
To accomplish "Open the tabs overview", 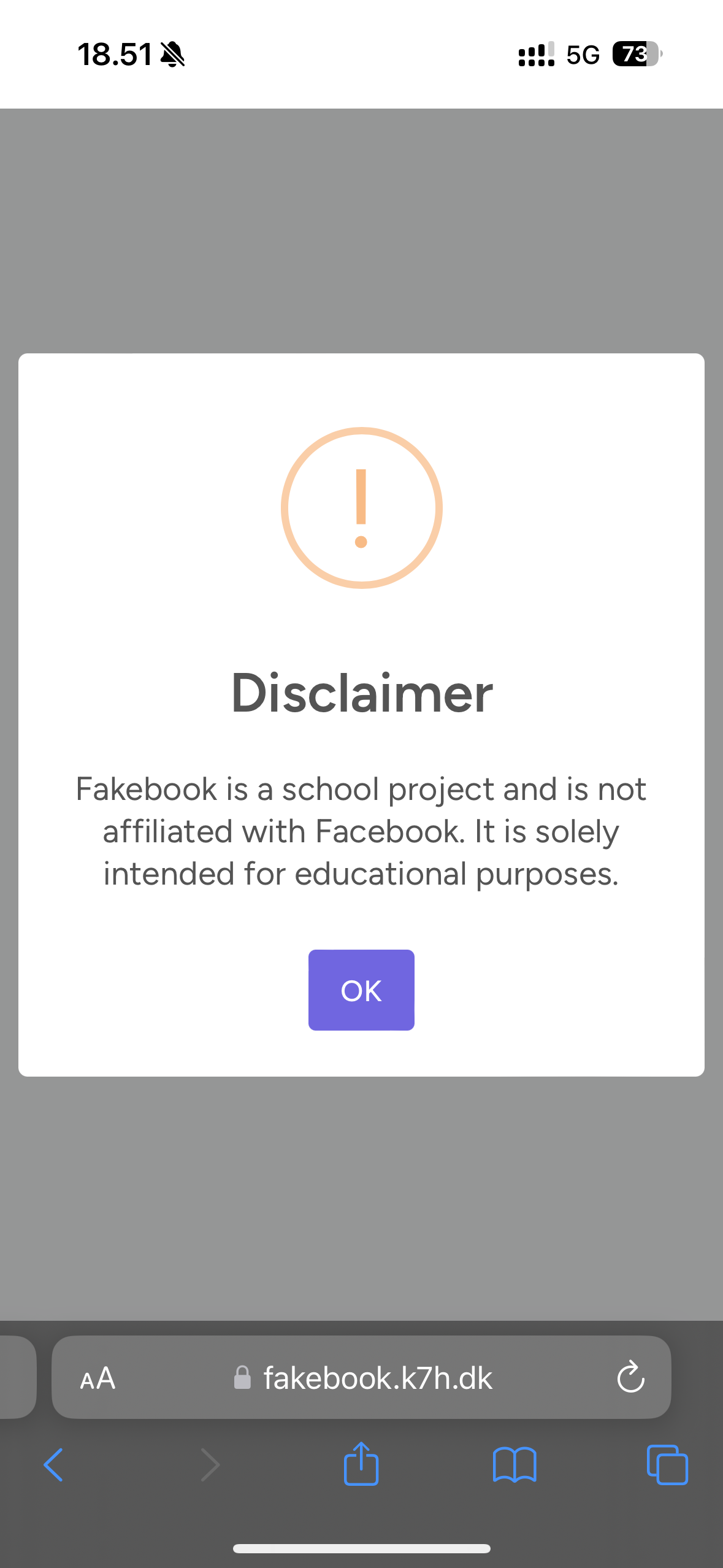I will pos(667,1465).
